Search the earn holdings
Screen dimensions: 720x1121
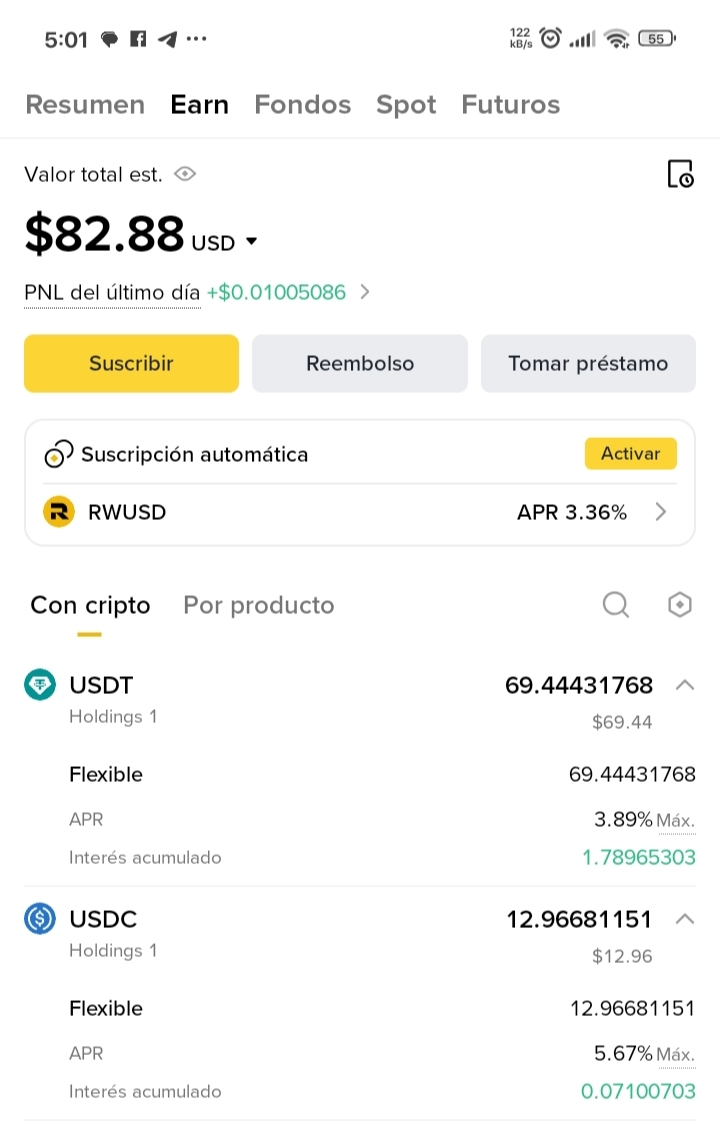coord(616,605)
